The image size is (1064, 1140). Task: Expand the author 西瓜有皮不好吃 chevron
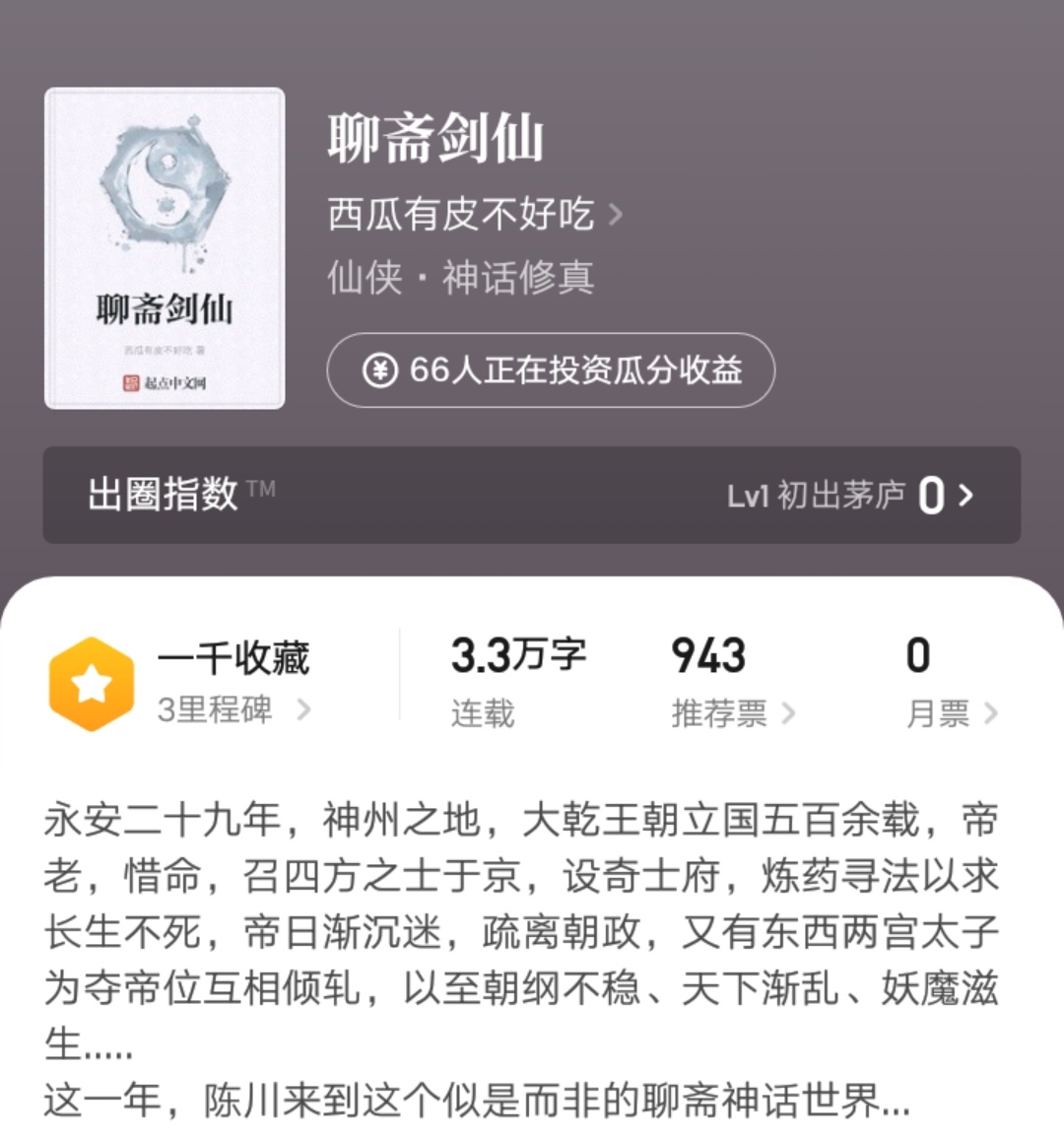coord(615,216)
